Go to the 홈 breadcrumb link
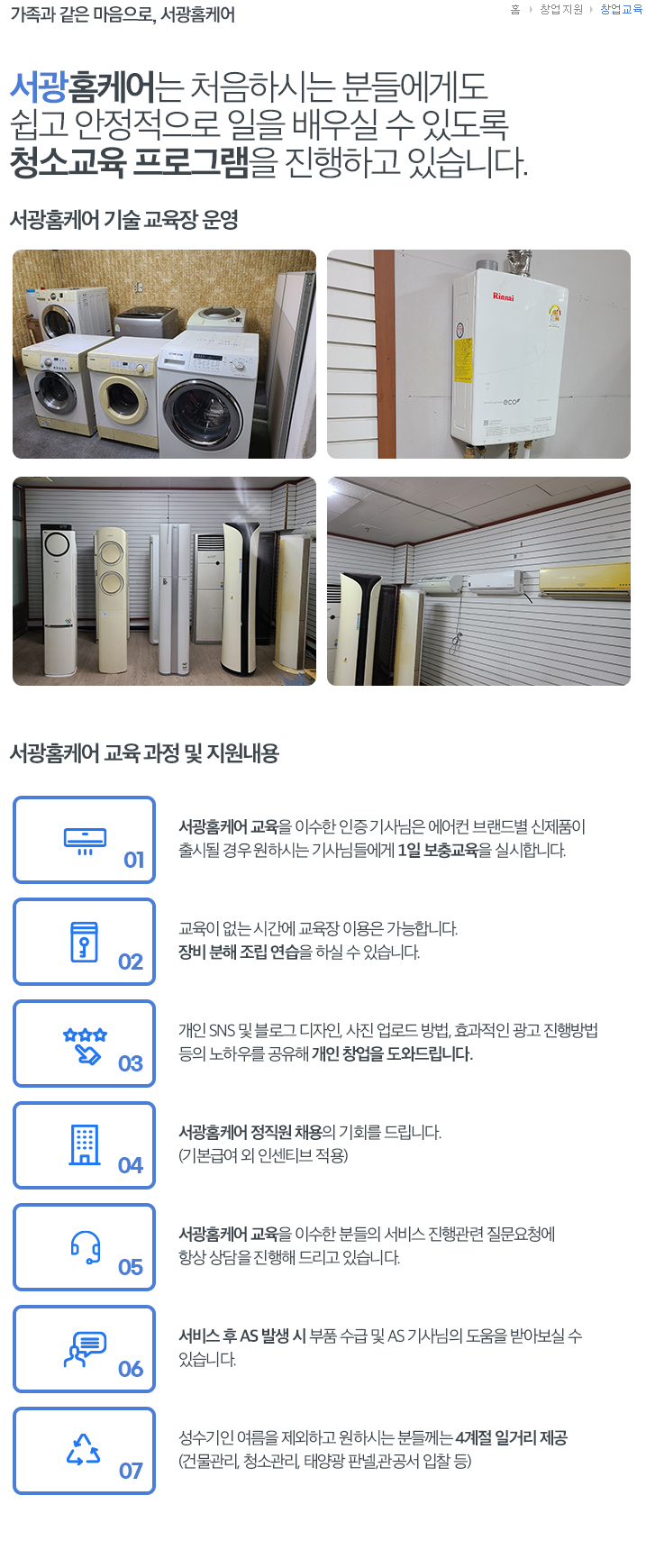The height and width of the screenshot is (1568, 646). pyautogui.click(x=515, y=9)
